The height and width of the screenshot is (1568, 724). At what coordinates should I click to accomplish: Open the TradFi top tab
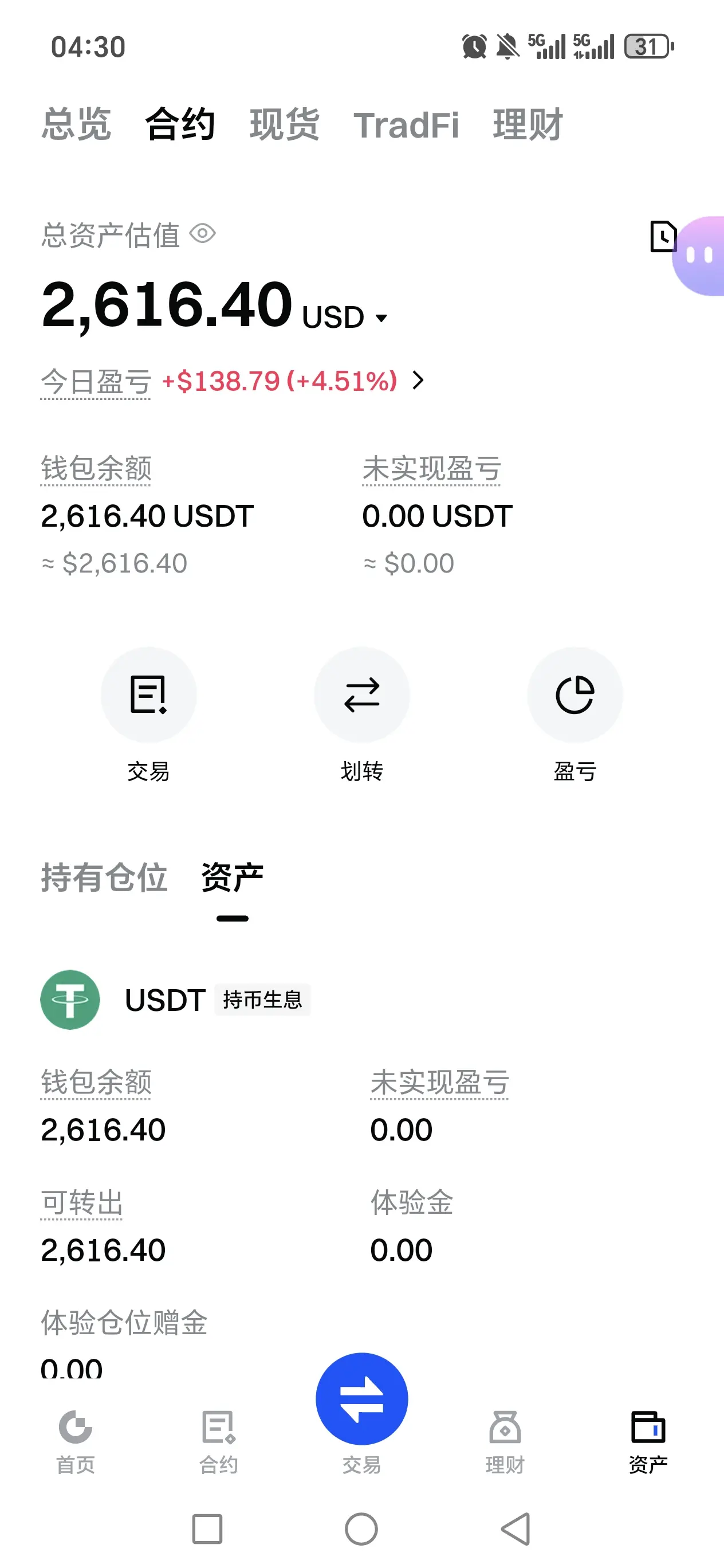pyautogui.click(x=406, y=126)
